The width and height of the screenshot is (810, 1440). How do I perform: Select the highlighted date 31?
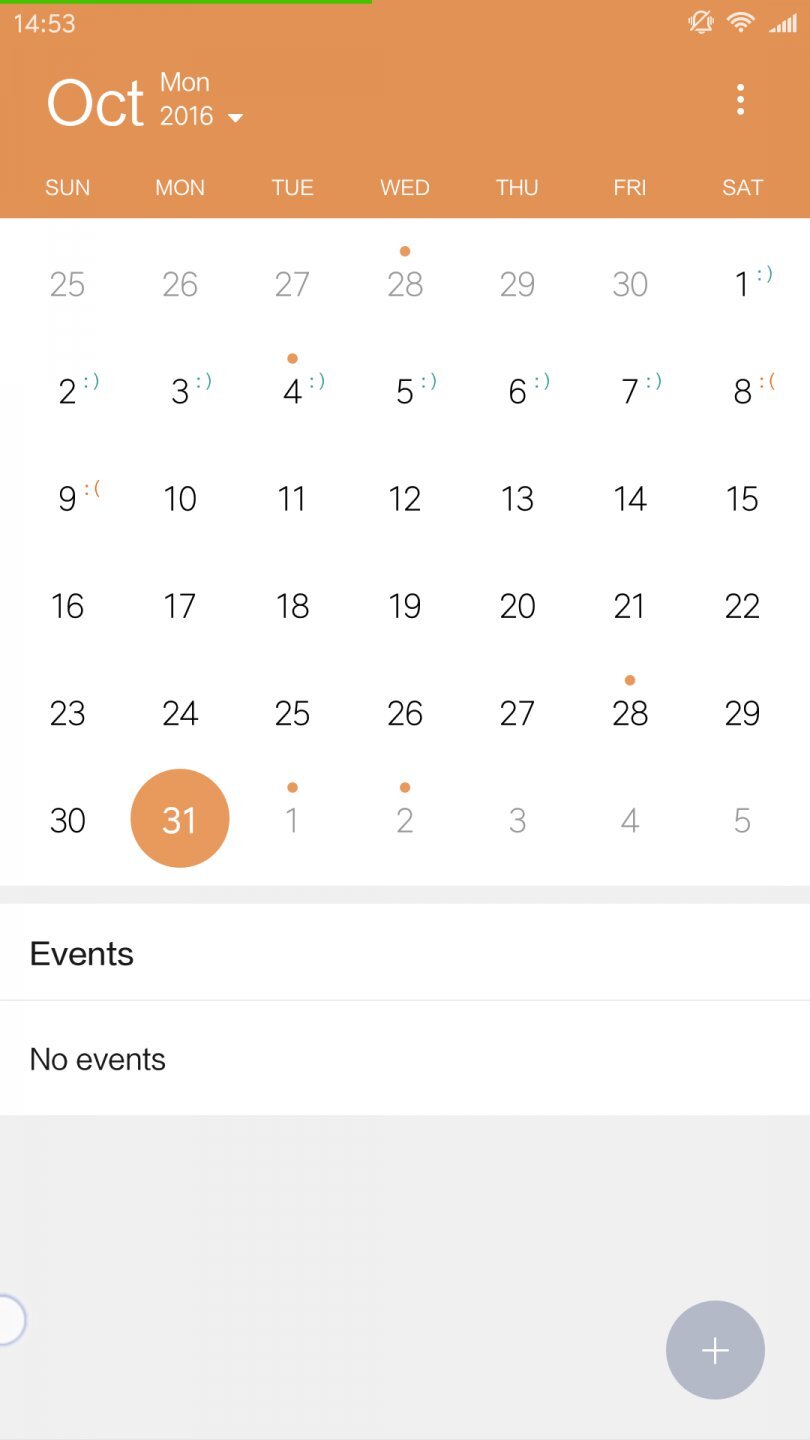pyautogui.click(x=180, y=819)
